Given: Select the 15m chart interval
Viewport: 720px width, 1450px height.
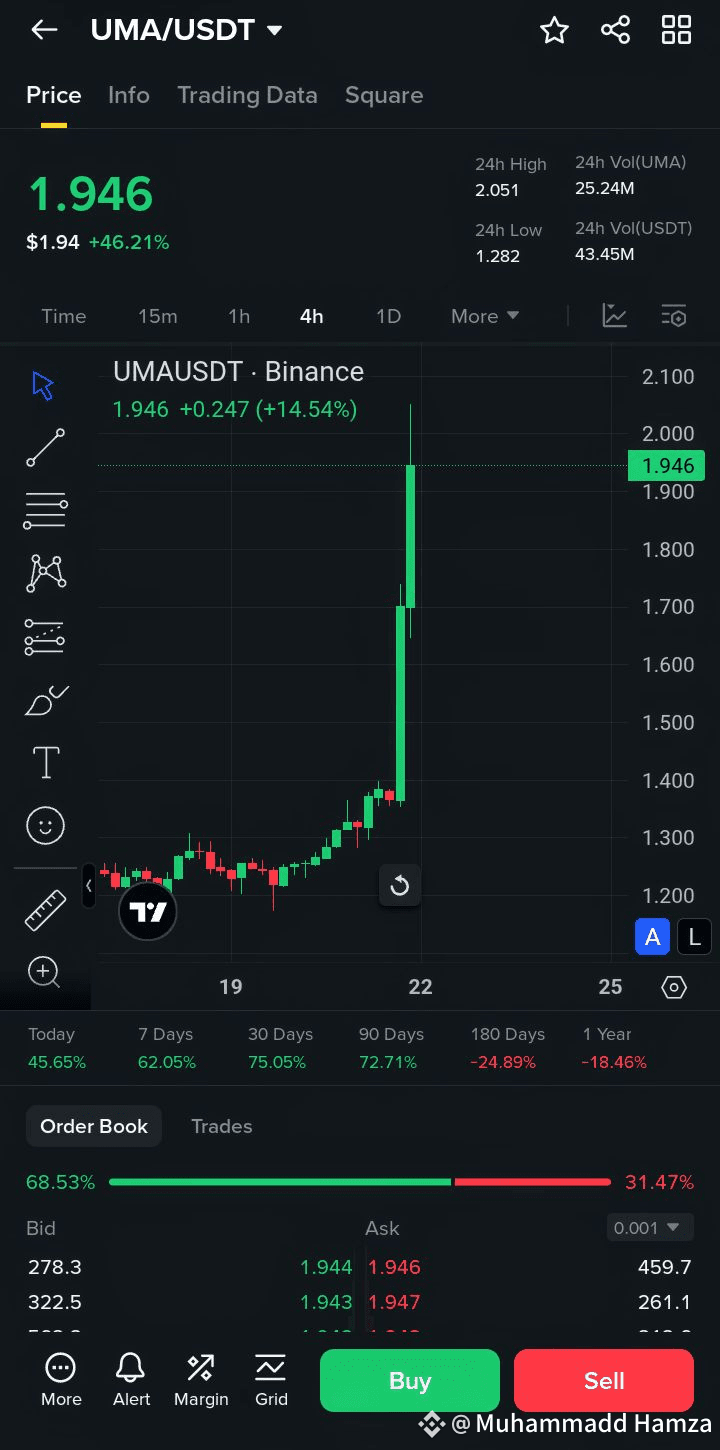Looking at the screenshot, I should pyautogui.click(x=158, y=316).
